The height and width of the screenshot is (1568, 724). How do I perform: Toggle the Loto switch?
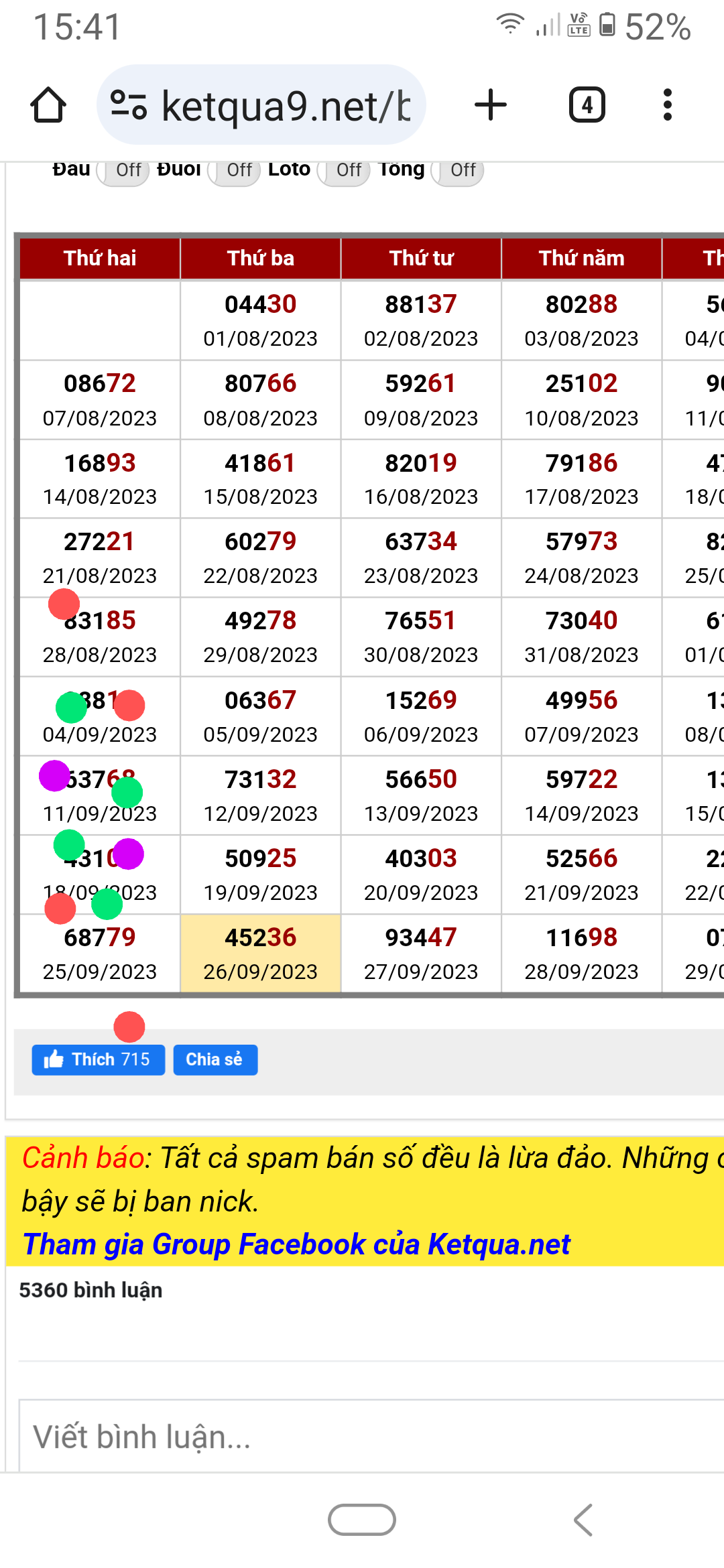[343, 170]
